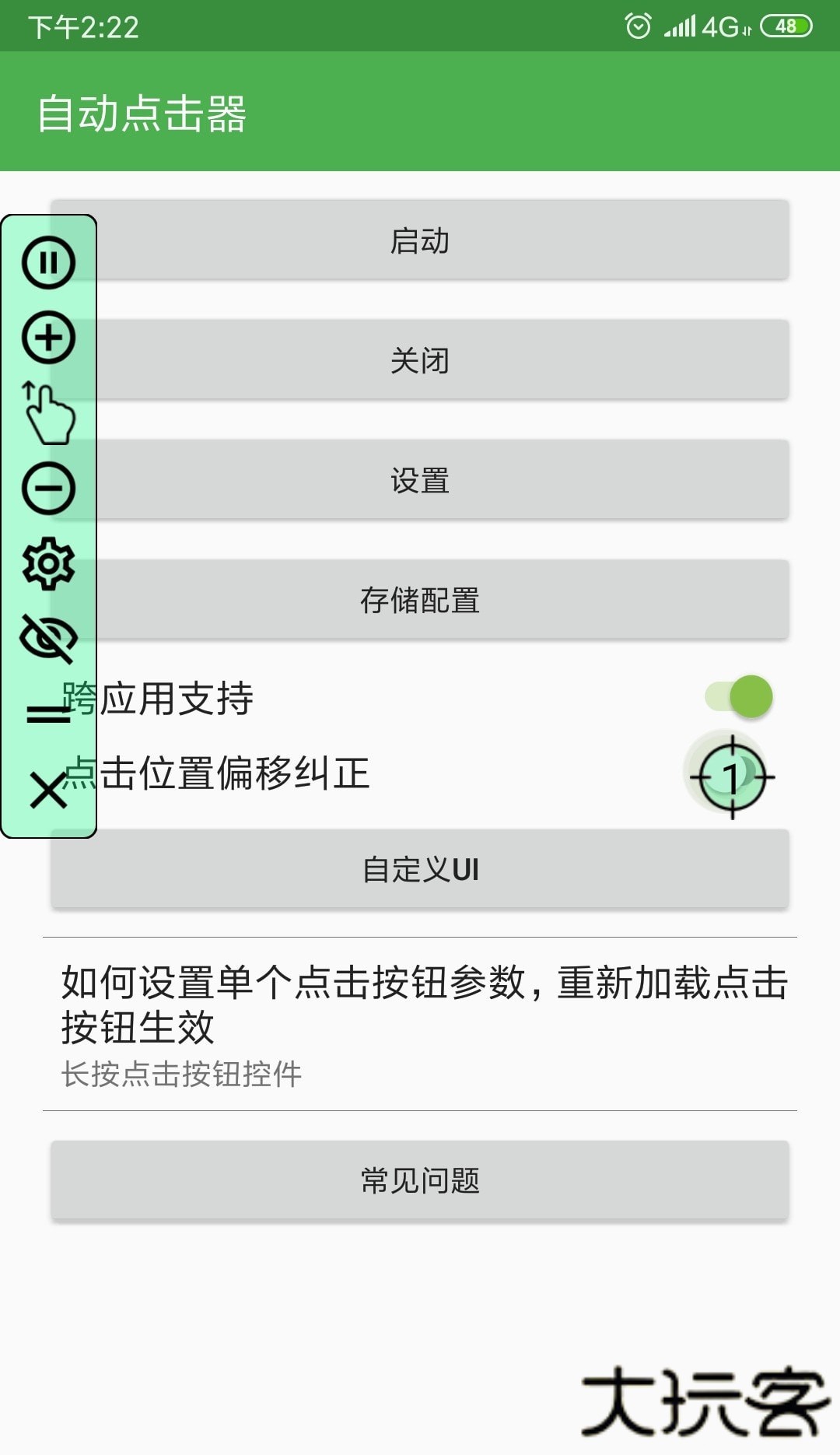The width and height of the screenshot is (840, 1455).
Task: Tap 关闭 to stop the clicker
Action: click(x=420, y=360)
